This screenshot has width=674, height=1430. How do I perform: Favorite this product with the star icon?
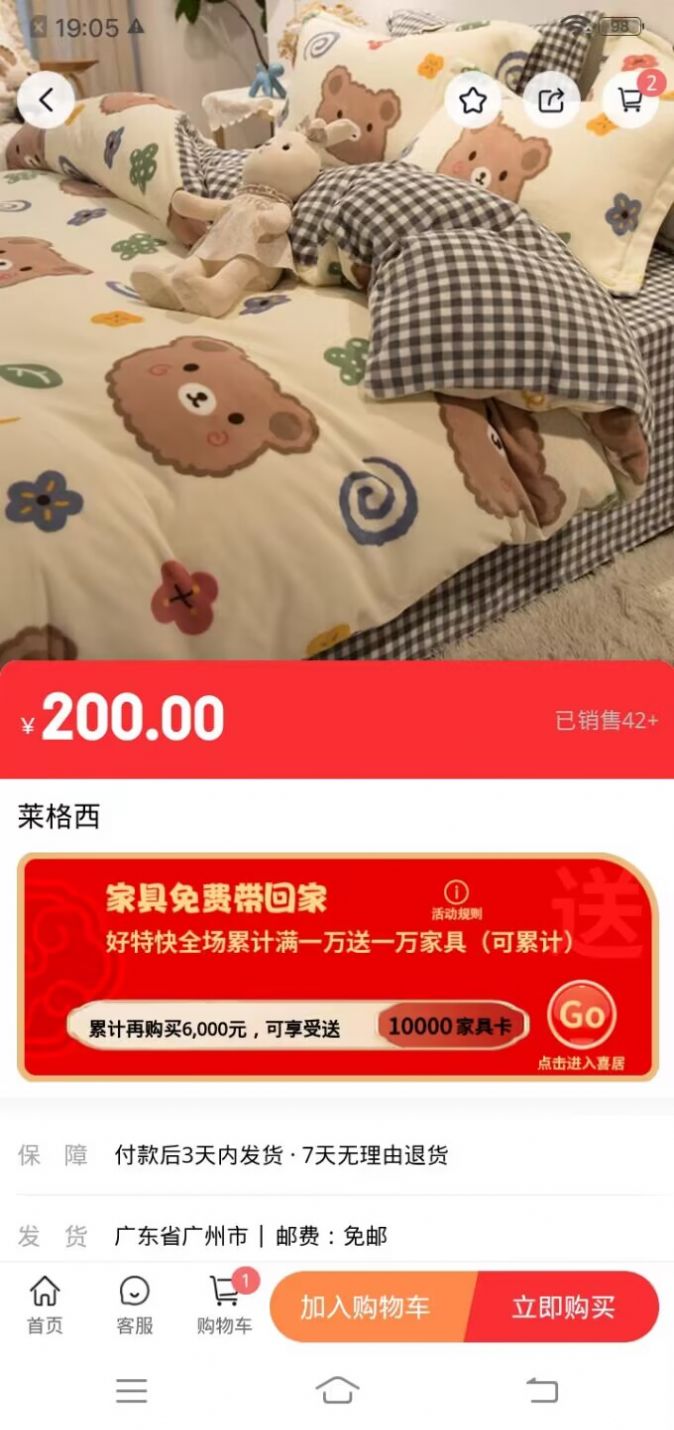(x=472, y=100)
